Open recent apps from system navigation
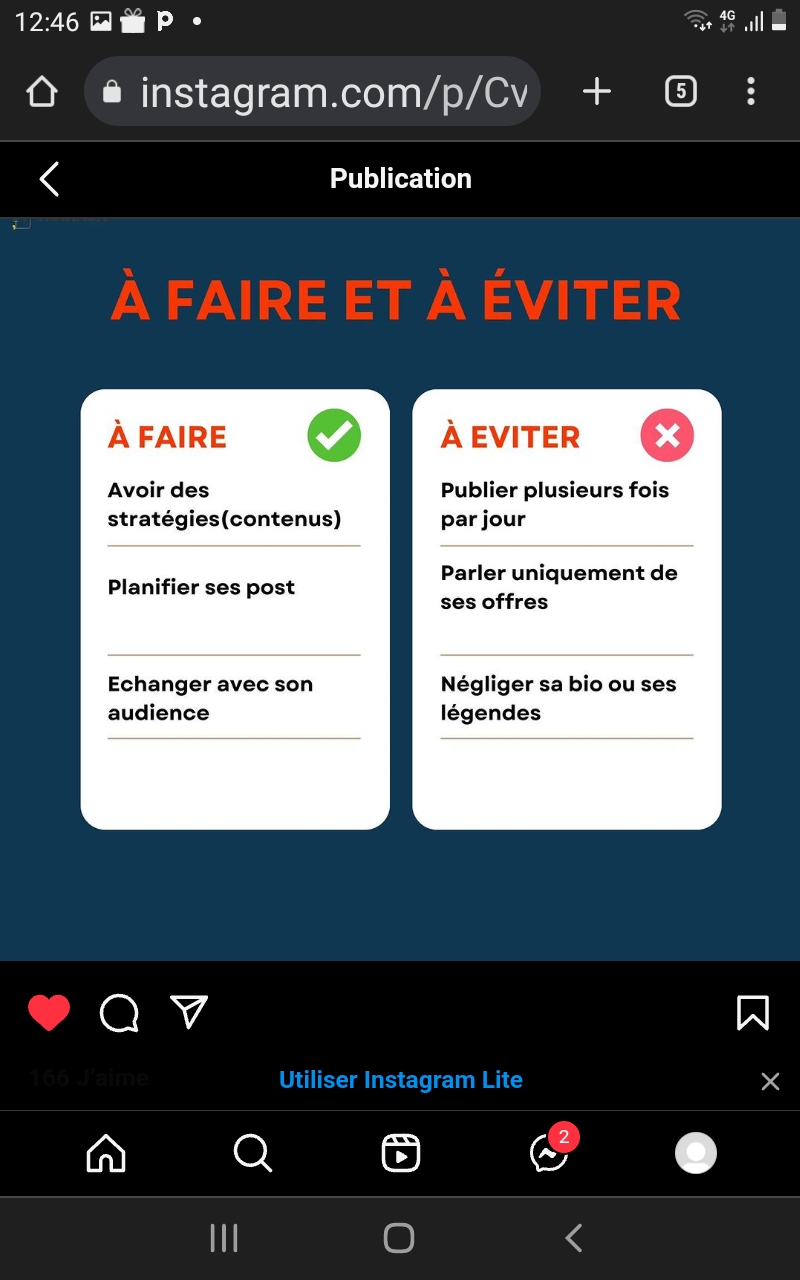Image resolution: width=800 pixels, height=1280 pixels. tap(224, 1239)
